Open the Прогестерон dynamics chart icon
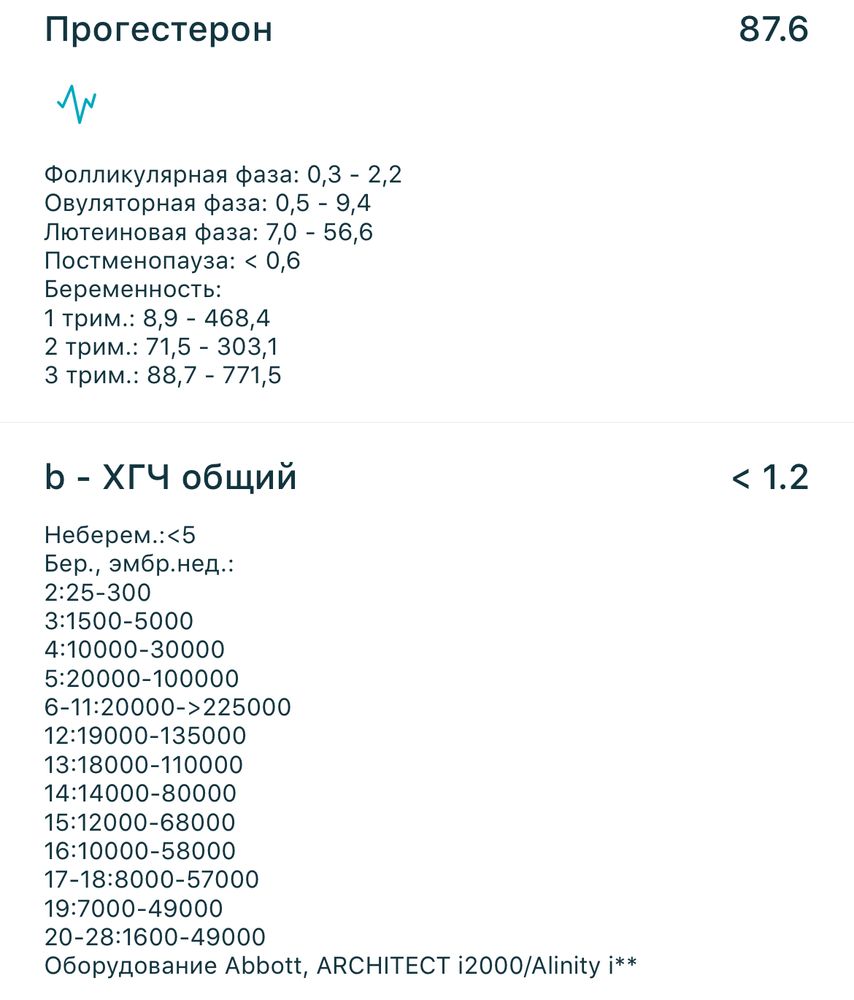 76,103
